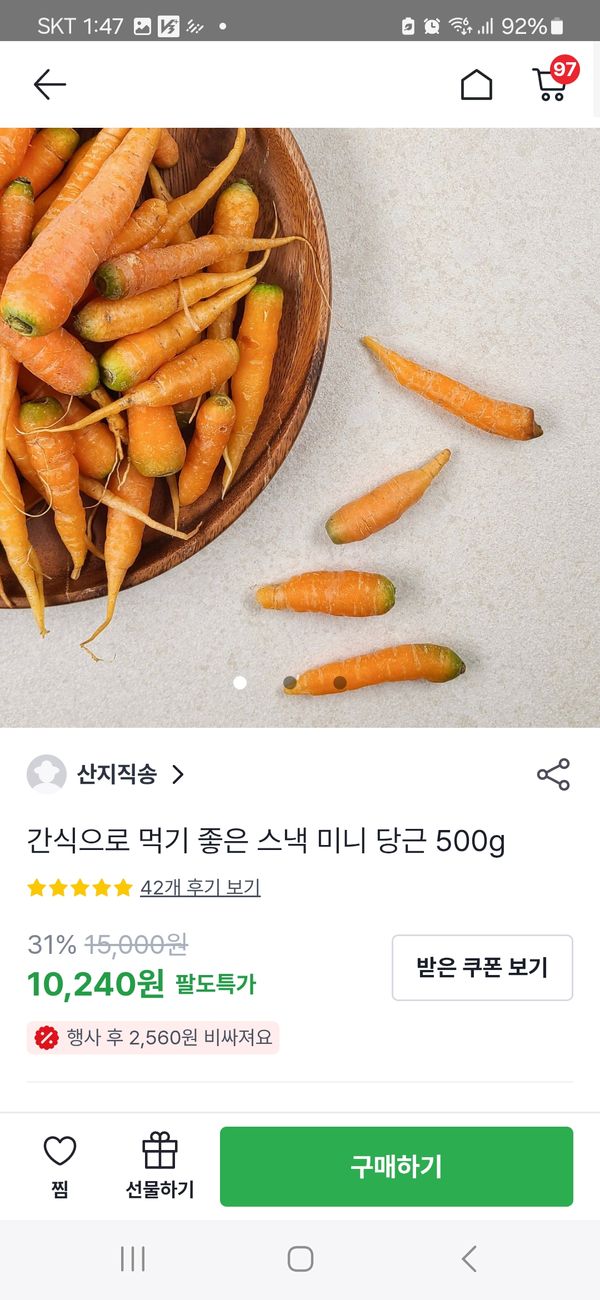Viewport: 600px width, 1300px height.
Task: View the 42개 후기 보기 reviews link
Action: click(200, 887)
